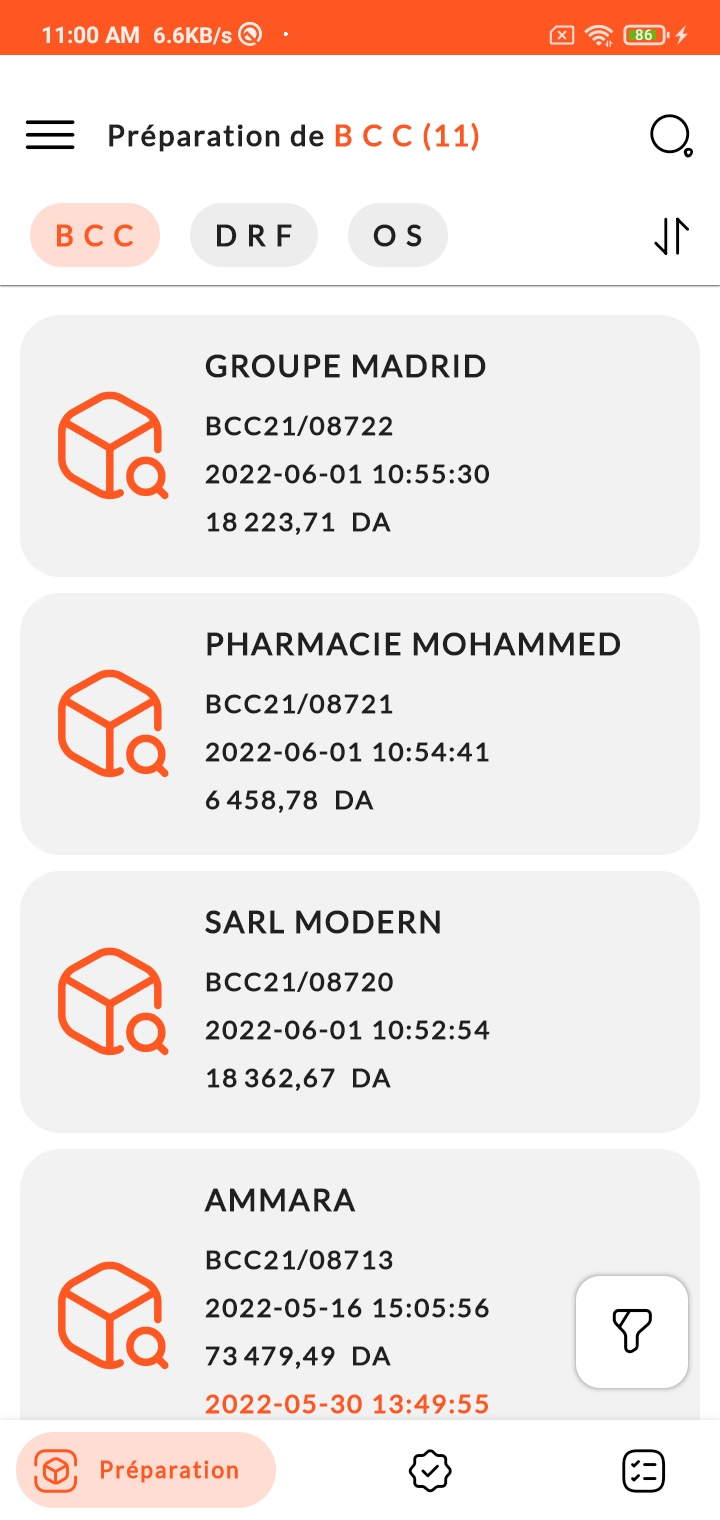Viewport: 720px width, 1520px height.
Task: Tap the floating filter funnel button
Action: click(x=632, y=1332)
